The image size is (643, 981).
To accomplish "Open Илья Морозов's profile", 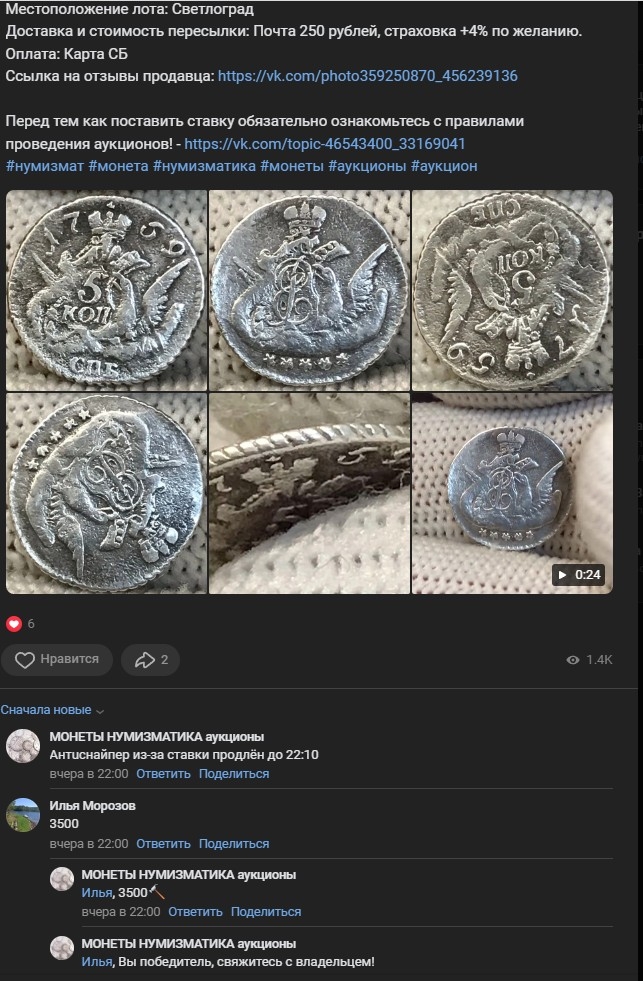I will (x=92, y=805).
